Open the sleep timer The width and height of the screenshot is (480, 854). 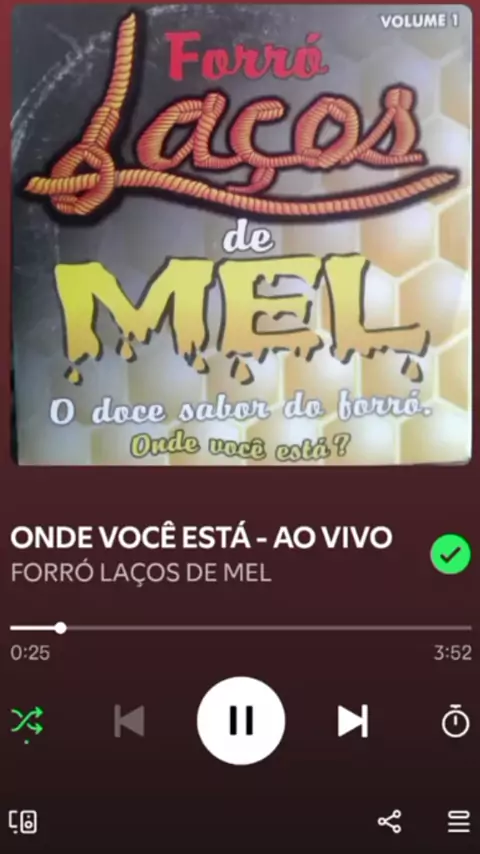[x=455, y=721]
